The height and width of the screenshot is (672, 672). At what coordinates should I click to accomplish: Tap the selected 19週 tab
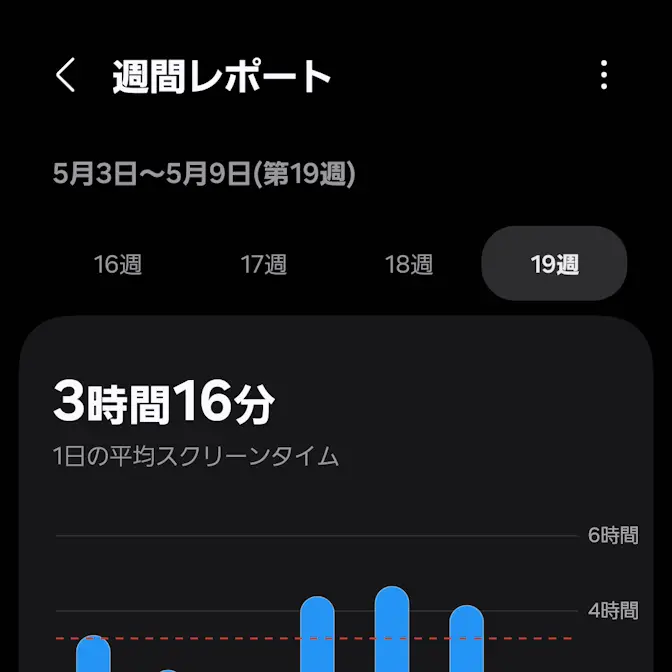pyautogui.click(x=554, y=264)
